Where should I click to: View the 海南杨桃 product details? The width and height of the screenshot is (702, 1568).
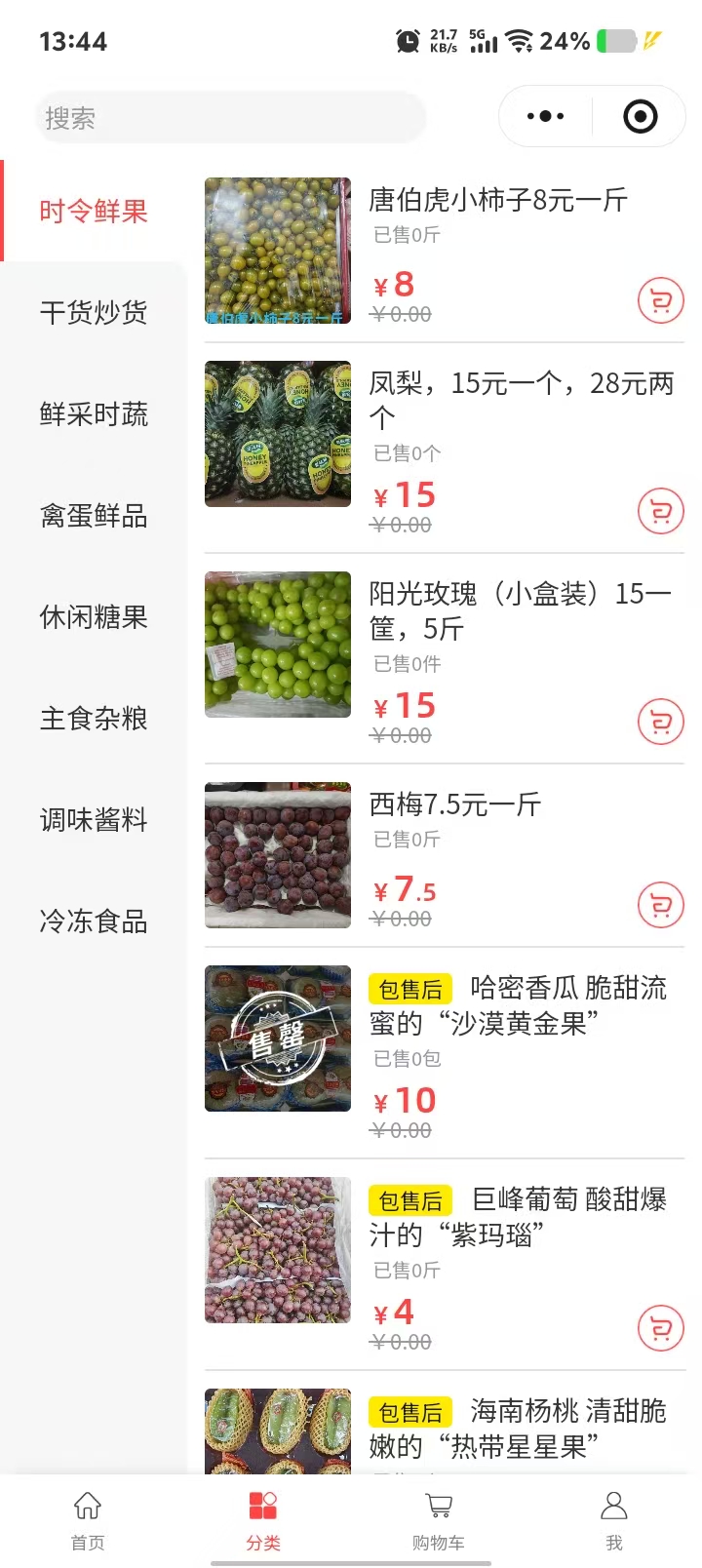pyautogui.click(x=517, y=1428)
